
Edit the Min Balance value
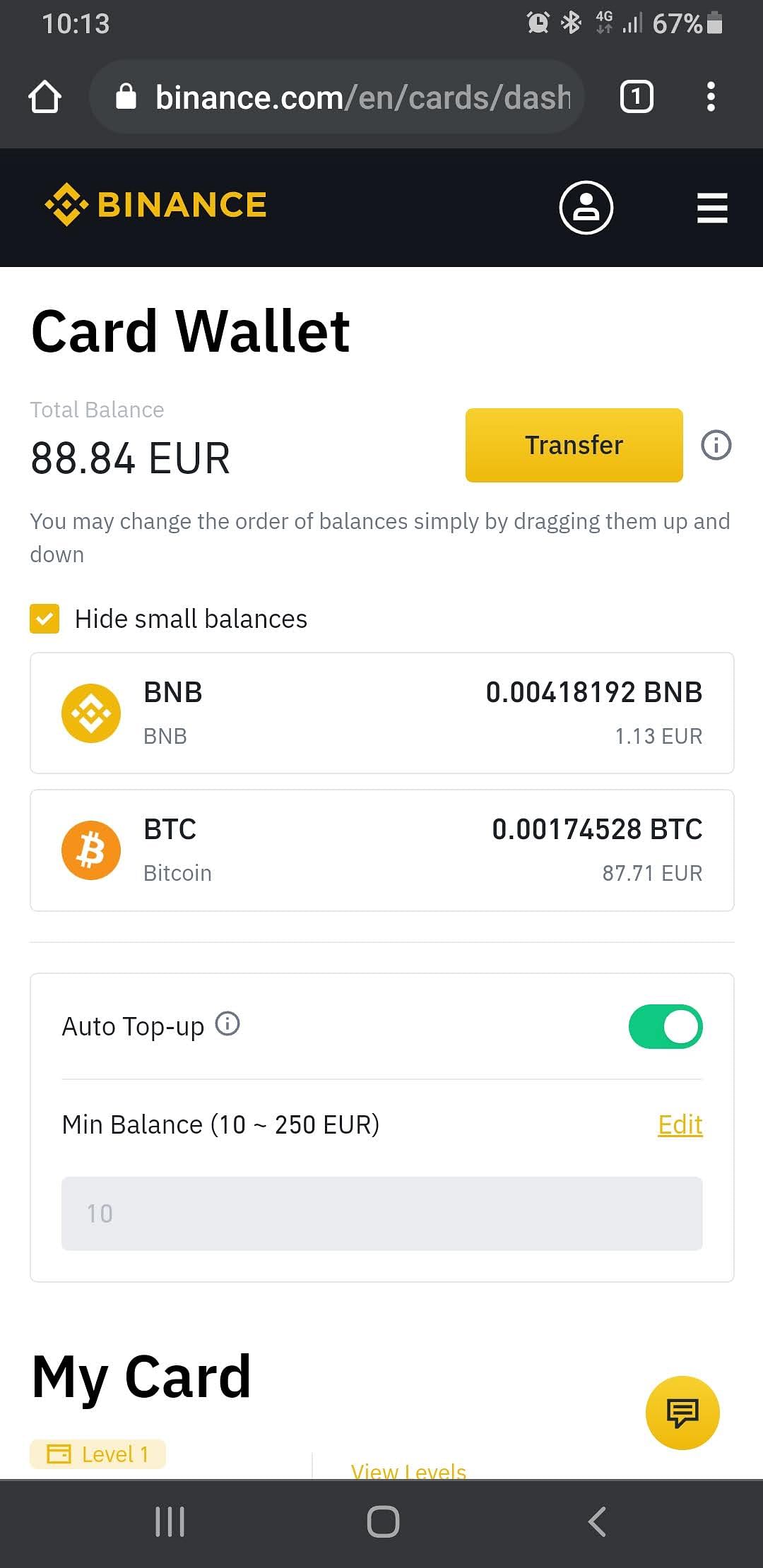click(680, 1124)
